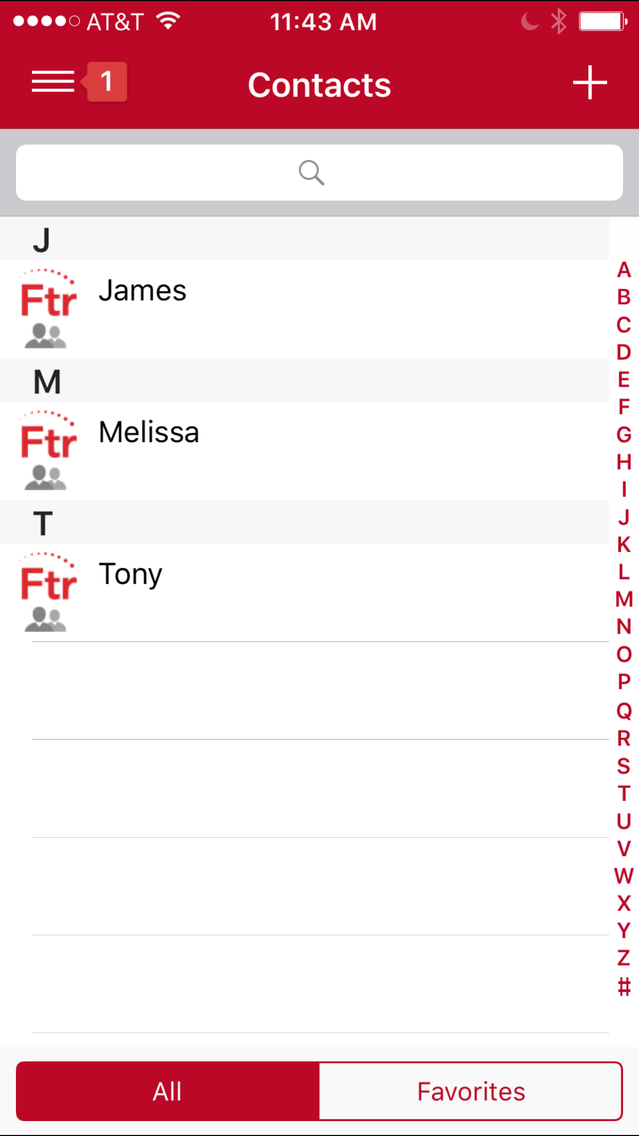Open James's contact entry
The width and height of the screenshot is (639, 1136).
pos(304,309)
